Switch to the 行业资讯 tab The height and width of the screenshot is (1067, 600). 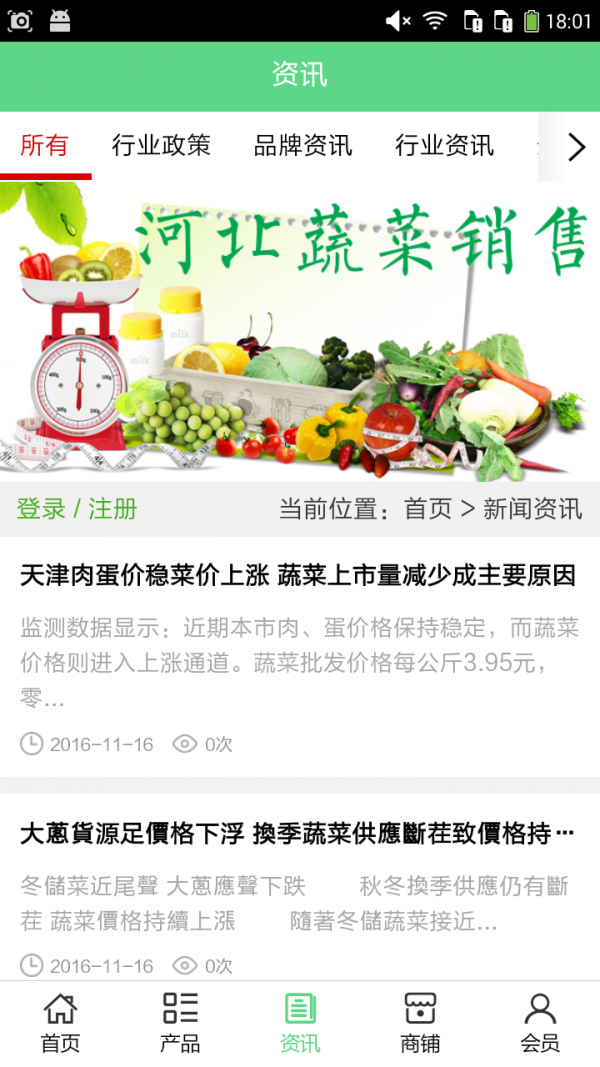(444, 146)
